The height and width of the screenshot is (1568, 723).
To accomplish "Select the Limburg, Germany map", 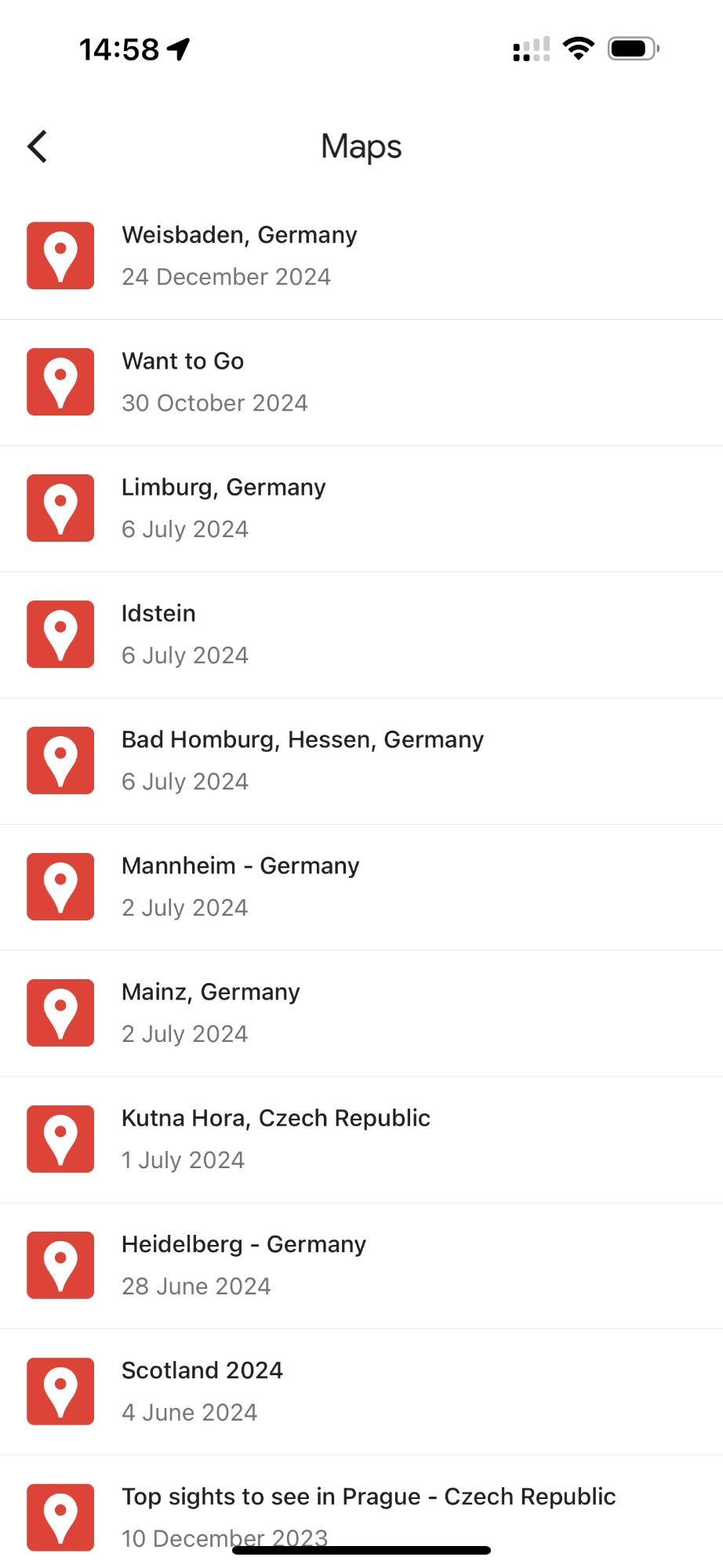I will point(361,509).
